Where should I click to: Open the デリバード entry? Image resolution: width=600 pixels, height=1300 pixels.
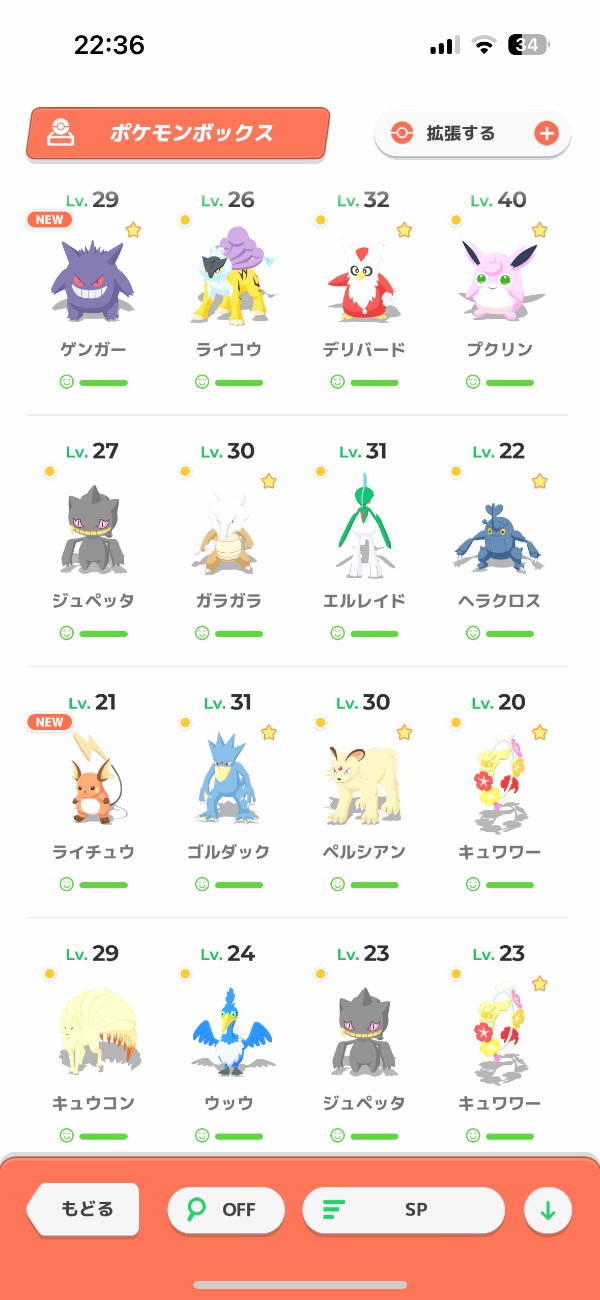coord(364,285)
